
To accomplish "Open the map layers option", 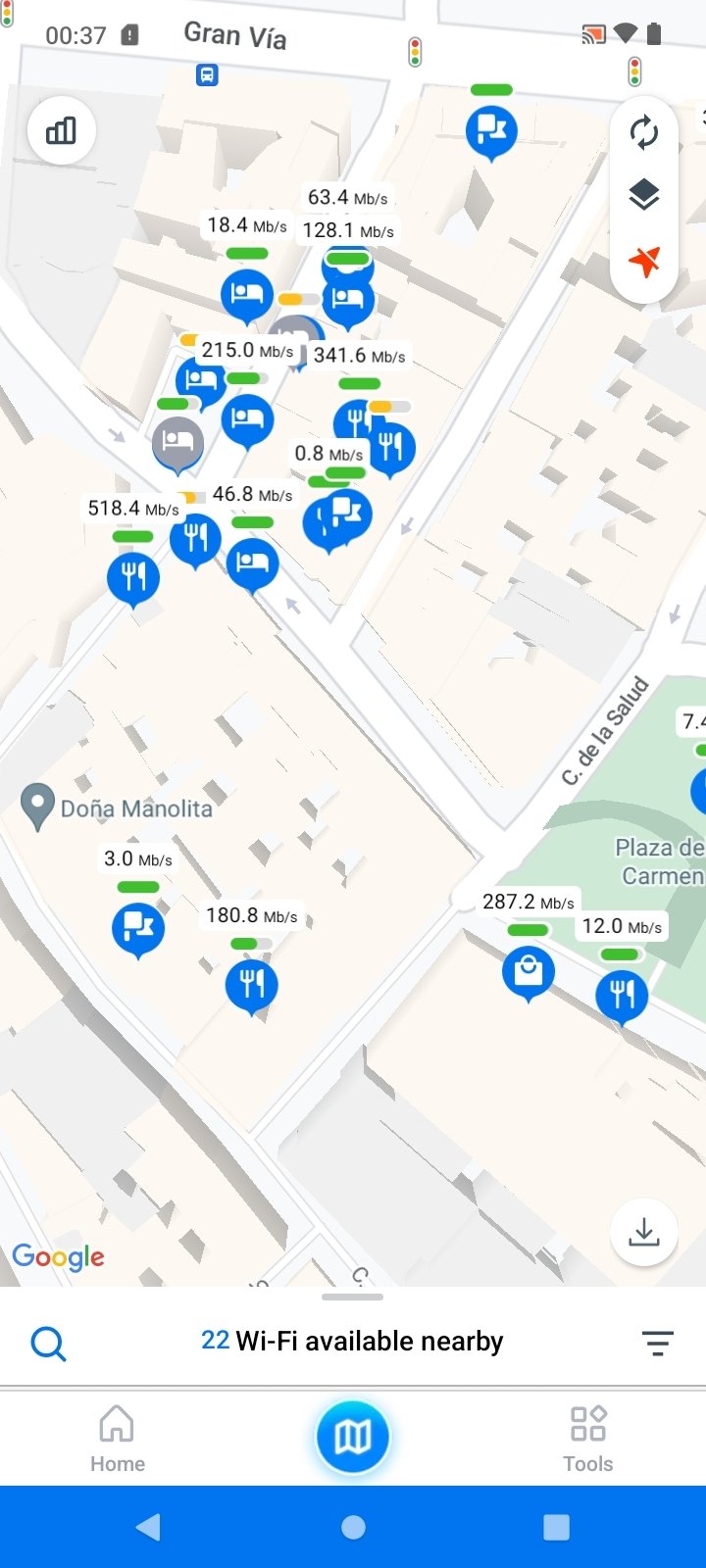I will coord(643,196).
